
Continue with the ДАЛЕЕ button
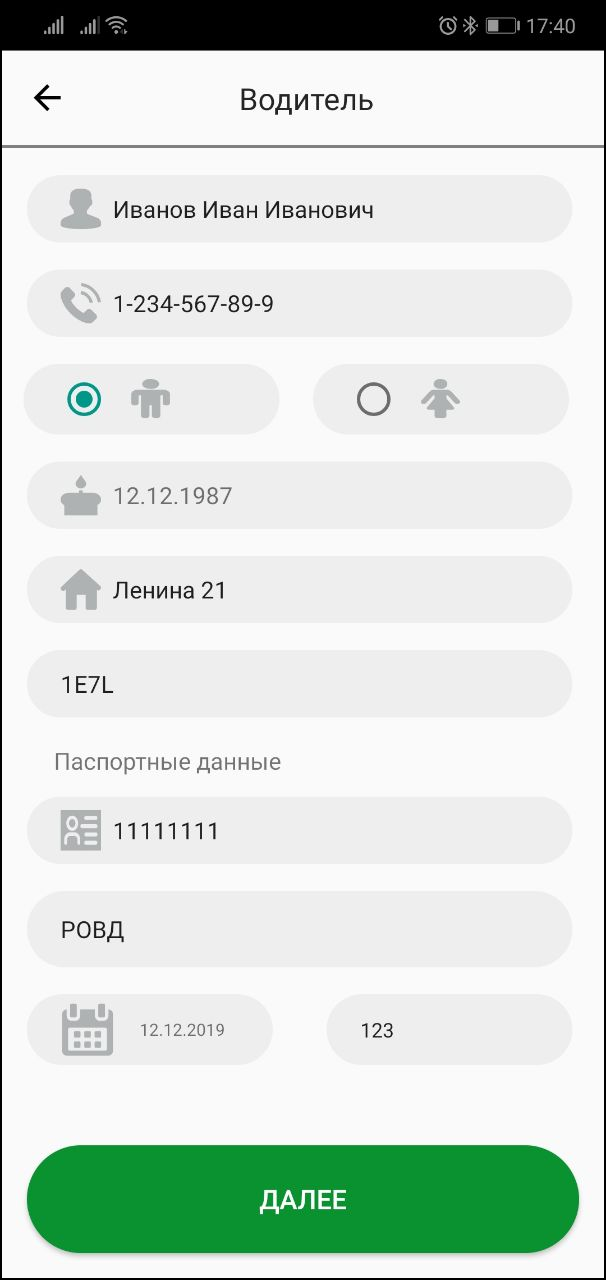pyautogui.click(x=303, y=1199)
